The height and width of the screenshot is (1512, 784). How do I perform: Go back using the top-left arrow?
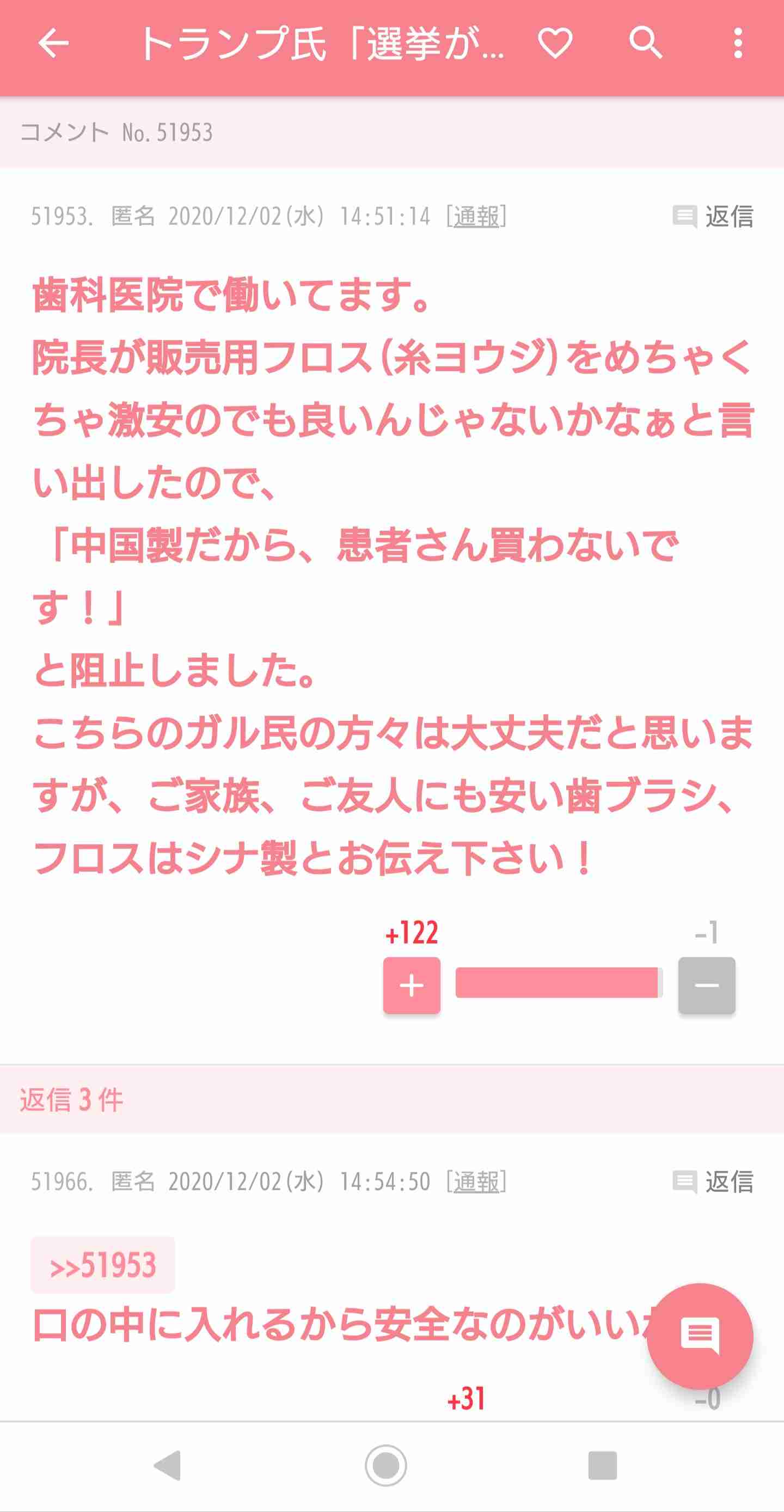53,44
